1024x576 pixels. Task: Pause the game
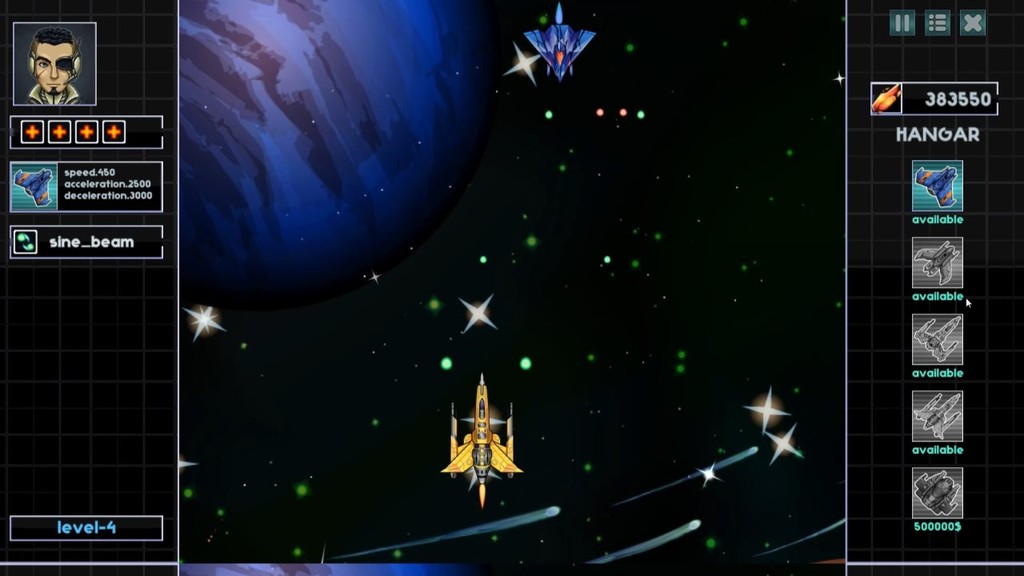902,23
